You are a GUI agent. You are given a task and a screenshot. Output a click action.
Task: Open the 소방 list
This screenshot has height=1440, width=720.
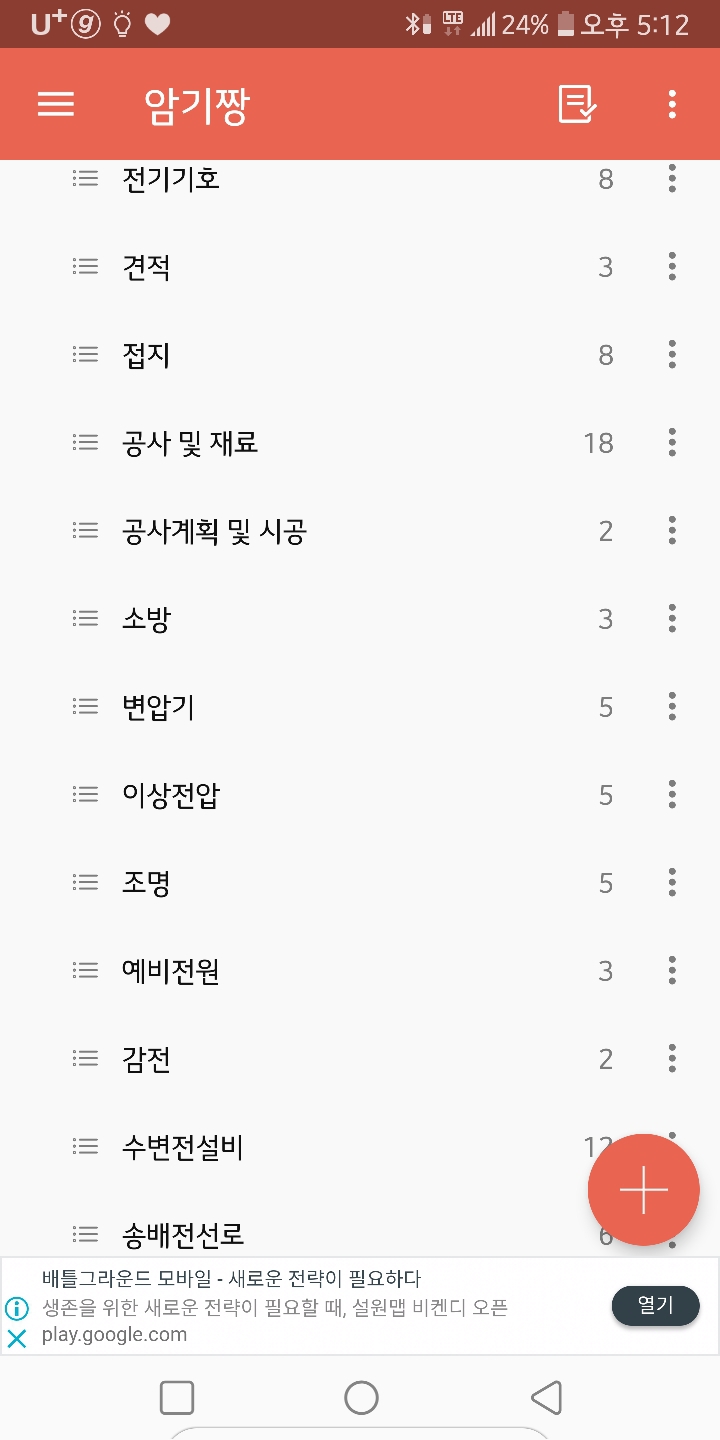click(x=360, y=619)
